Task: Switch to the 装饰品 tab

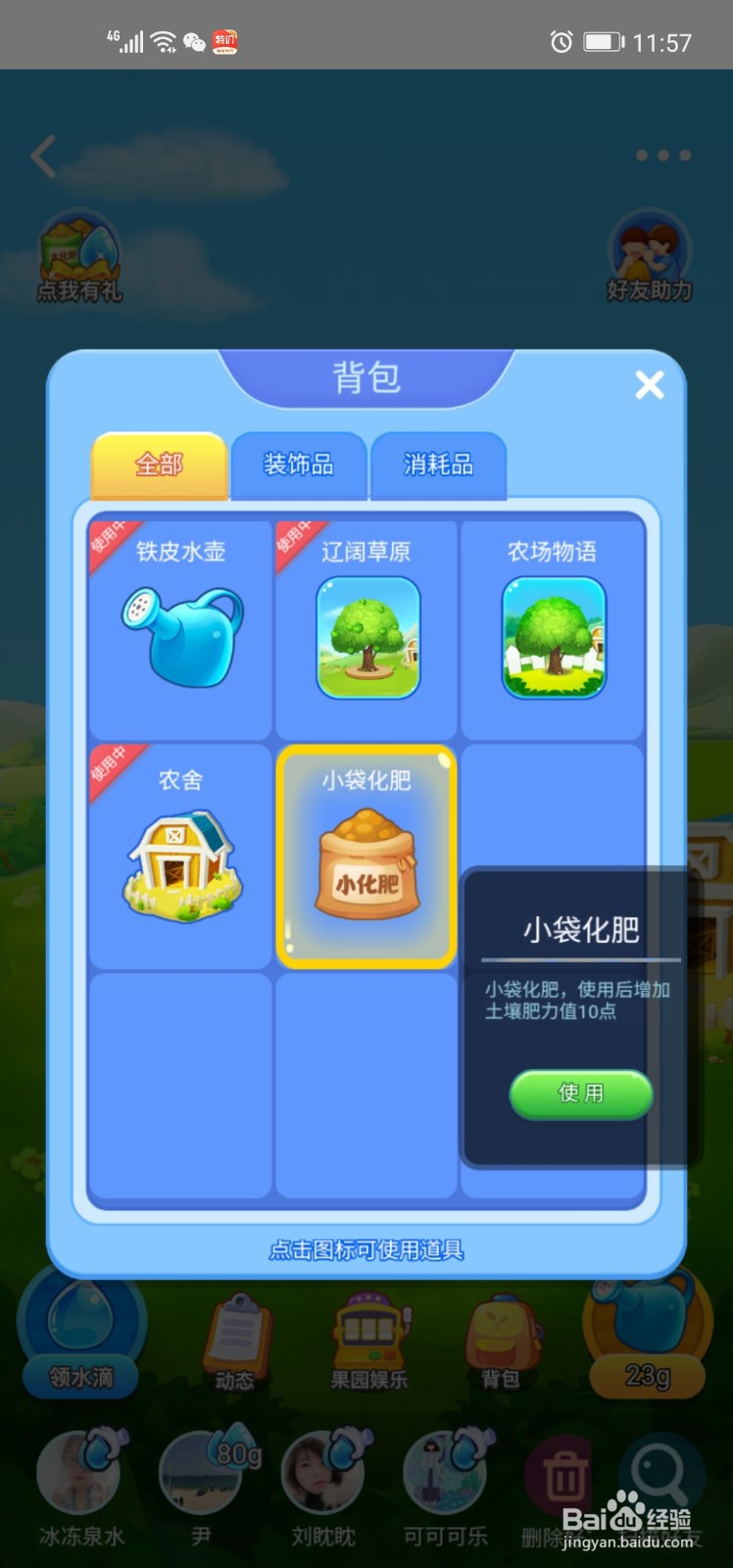Action: click(299, 467)
